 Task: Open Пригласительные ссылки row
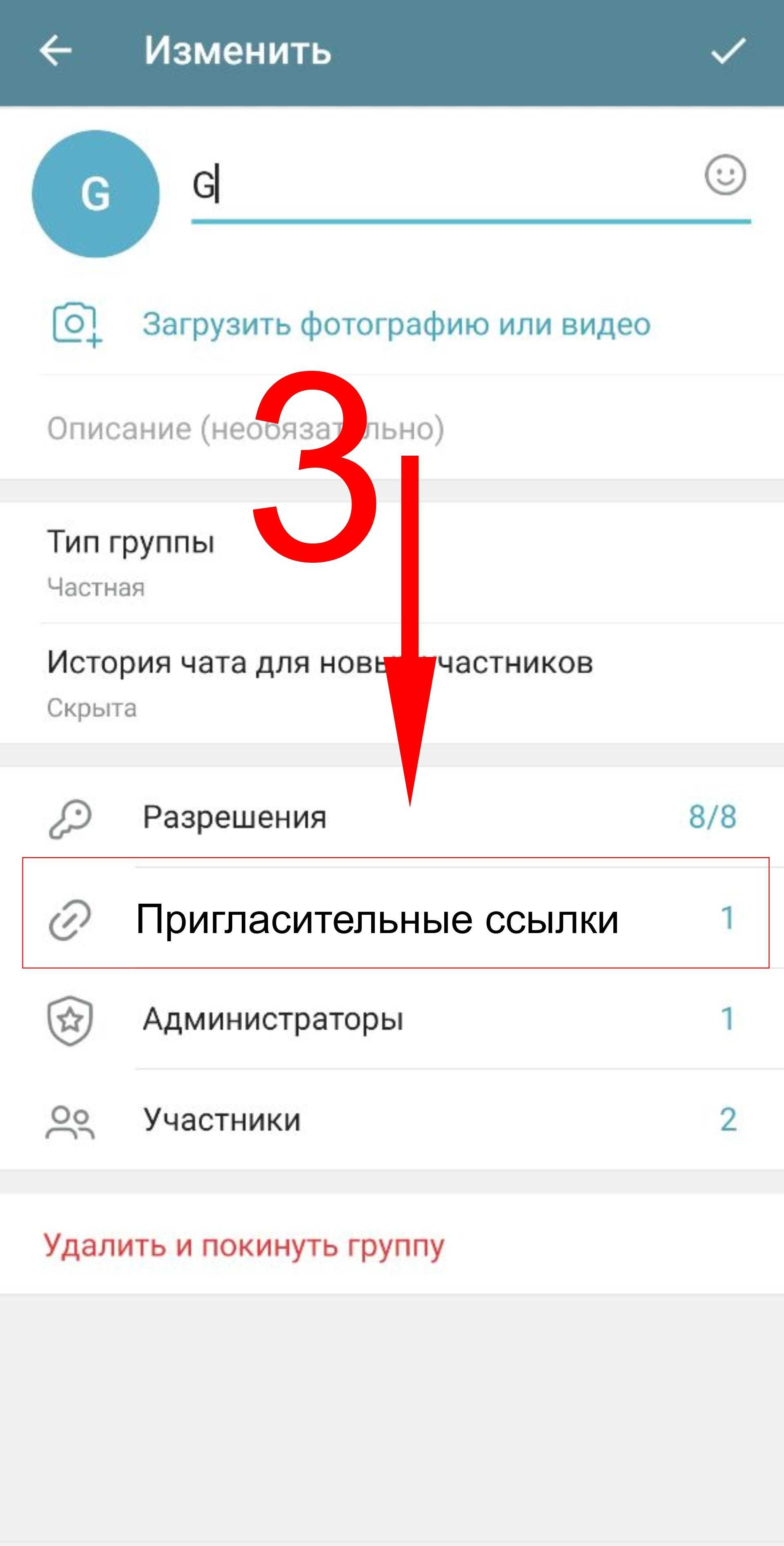(x=390, y=918)
